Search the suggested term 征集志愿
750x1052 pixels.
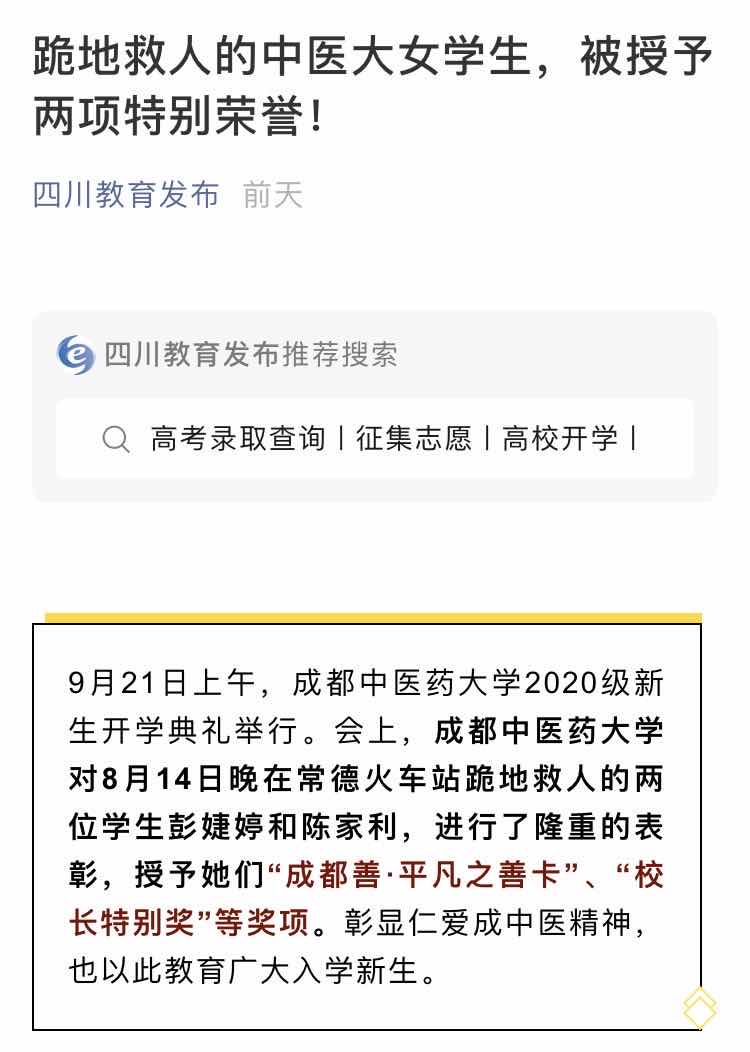click(x=414, y=439)
